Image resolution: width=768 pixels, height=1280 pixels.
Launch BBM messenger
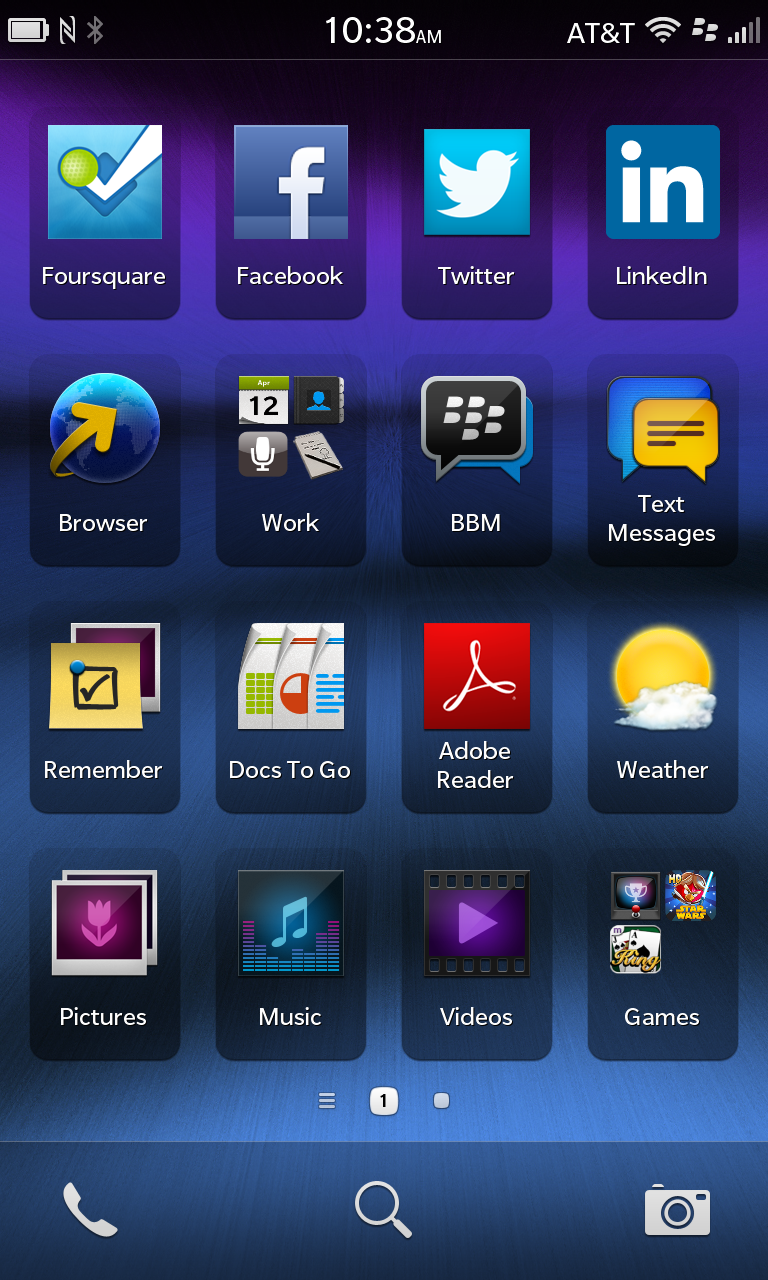click(477, 460)
